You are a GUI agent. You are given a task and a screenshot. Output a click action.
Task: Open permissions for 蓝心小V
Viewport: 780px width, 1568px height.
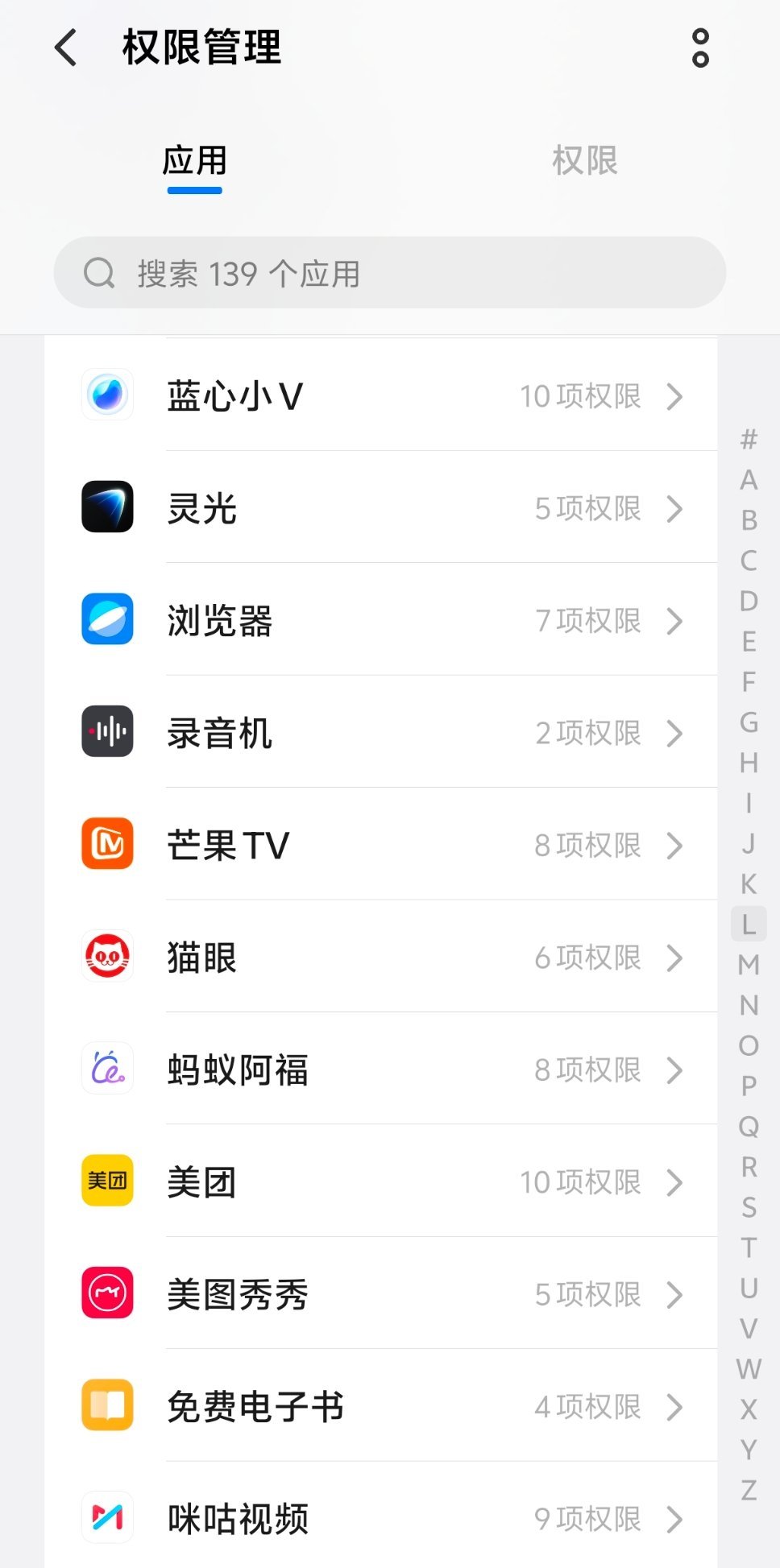click(x=380, y=396)
